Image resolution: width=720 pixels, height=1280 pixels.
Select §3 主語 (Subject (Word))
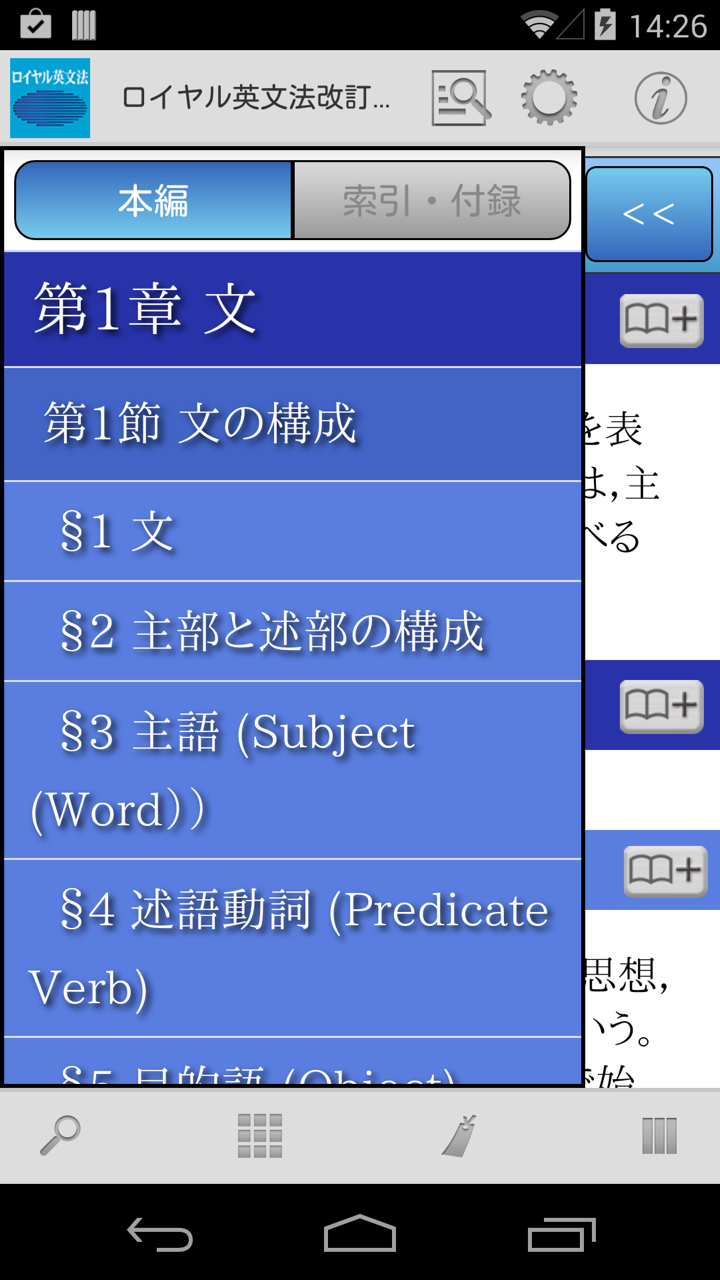pyautogui.click(x=293, y=770)
